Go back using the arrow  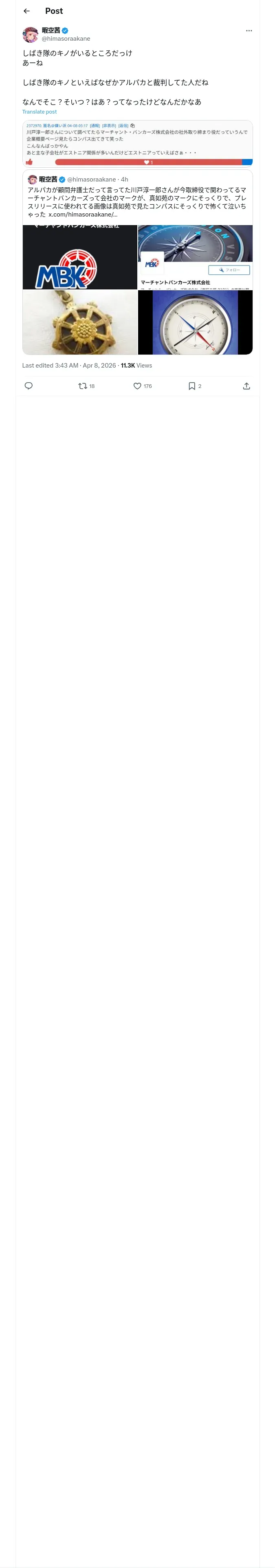pos(26,11)
